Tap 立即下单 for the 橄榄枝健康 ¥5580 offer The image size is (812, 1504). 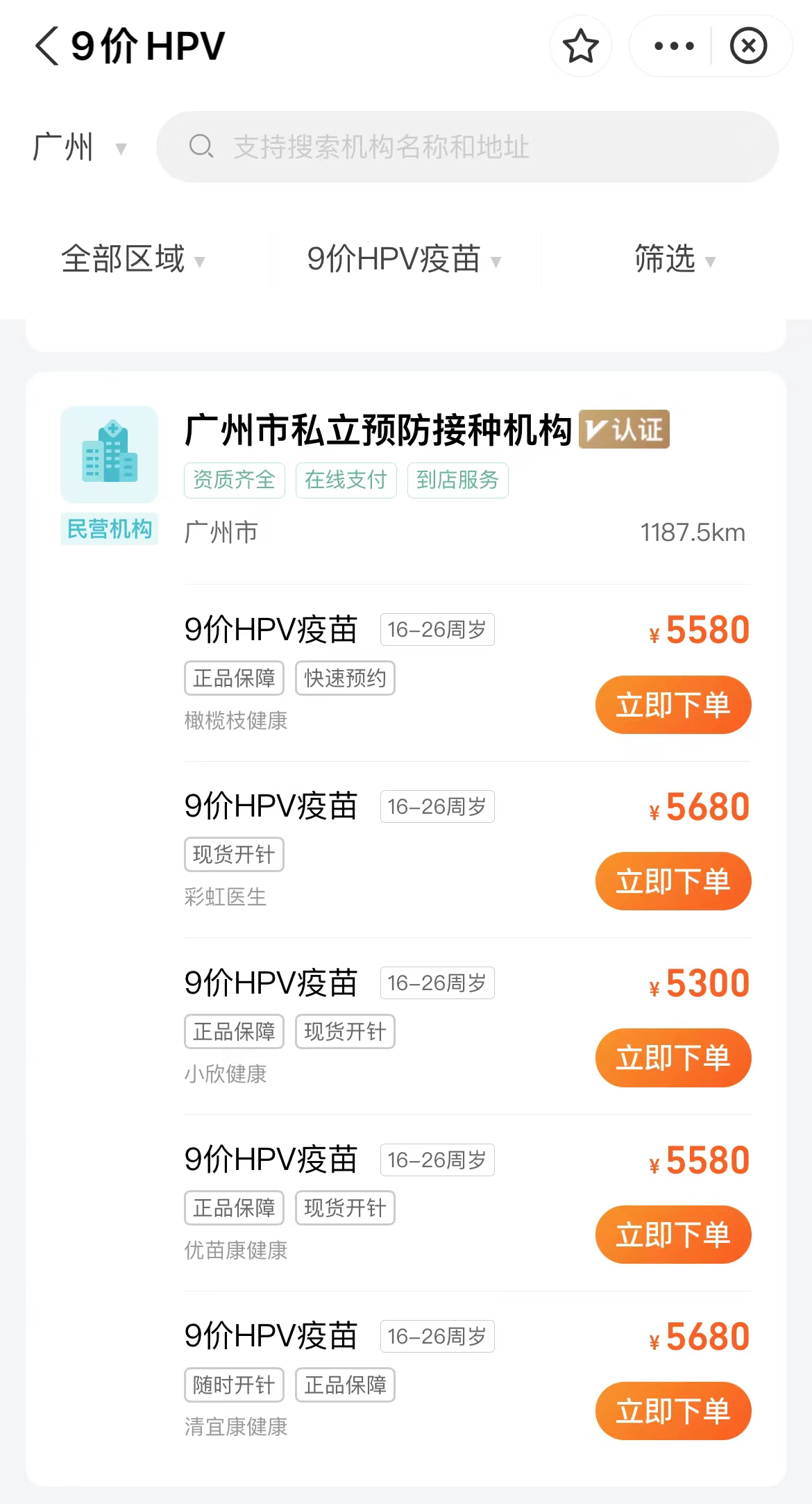coord(673,704)
